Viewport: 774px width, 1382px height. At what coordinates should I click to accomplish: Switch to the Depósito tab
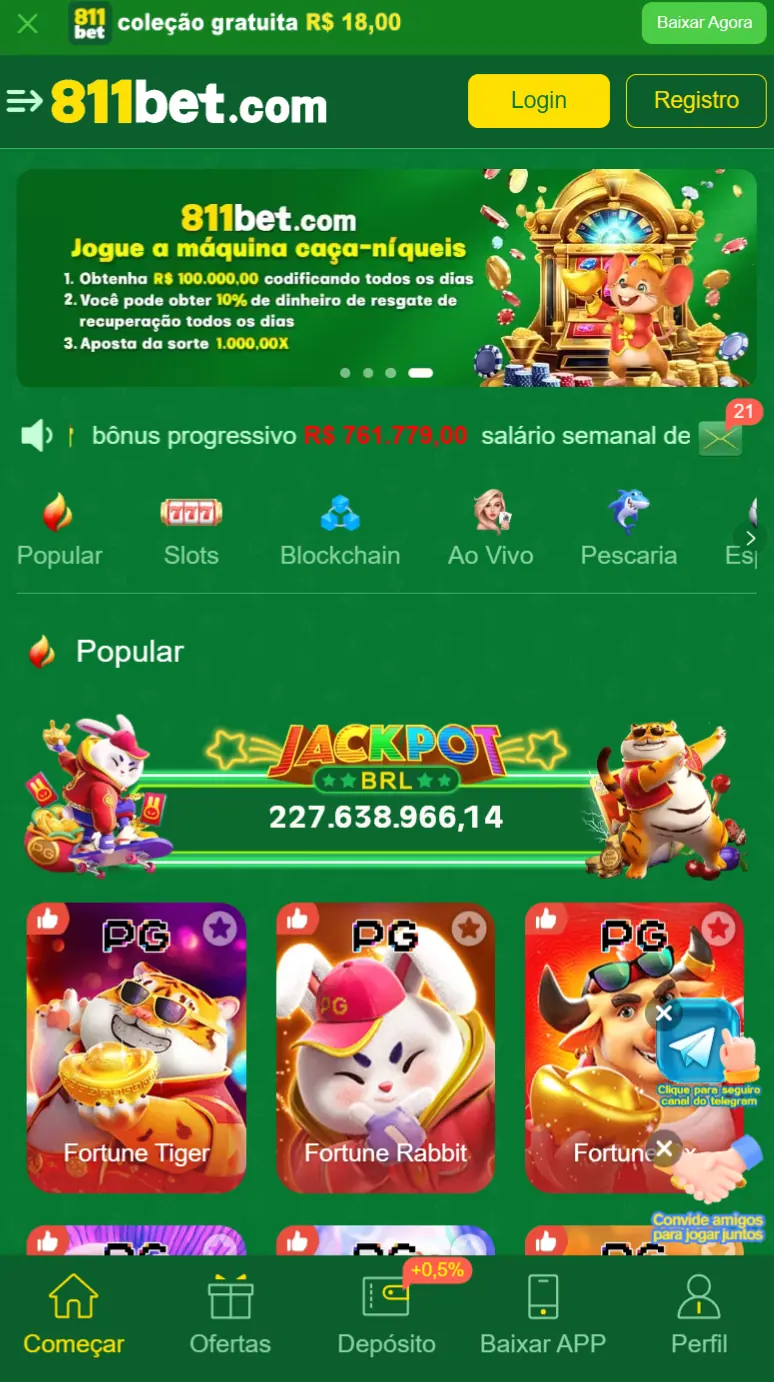pyautogui.click(x=386, y=1315)
